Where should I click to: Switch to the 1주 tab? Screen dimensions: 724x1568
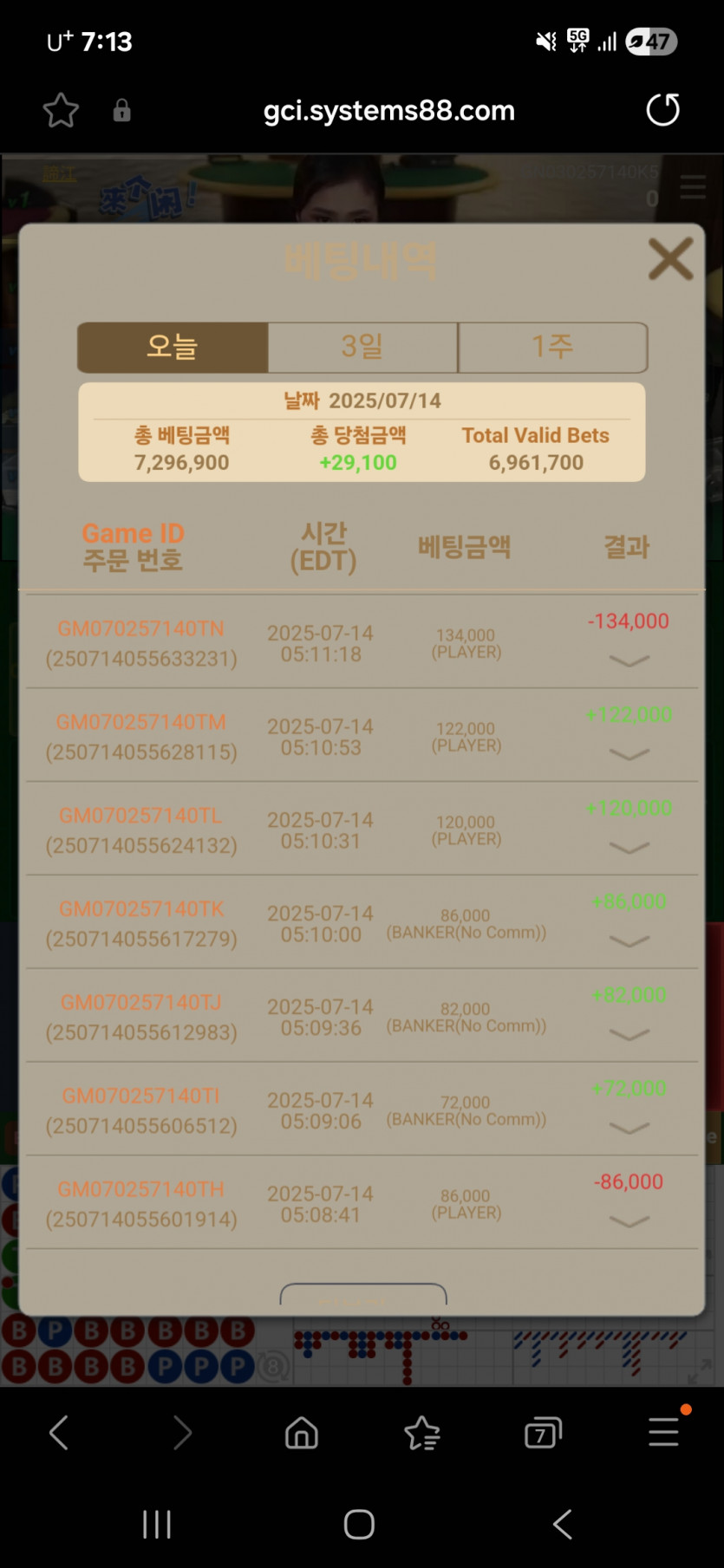click(552, 347)
